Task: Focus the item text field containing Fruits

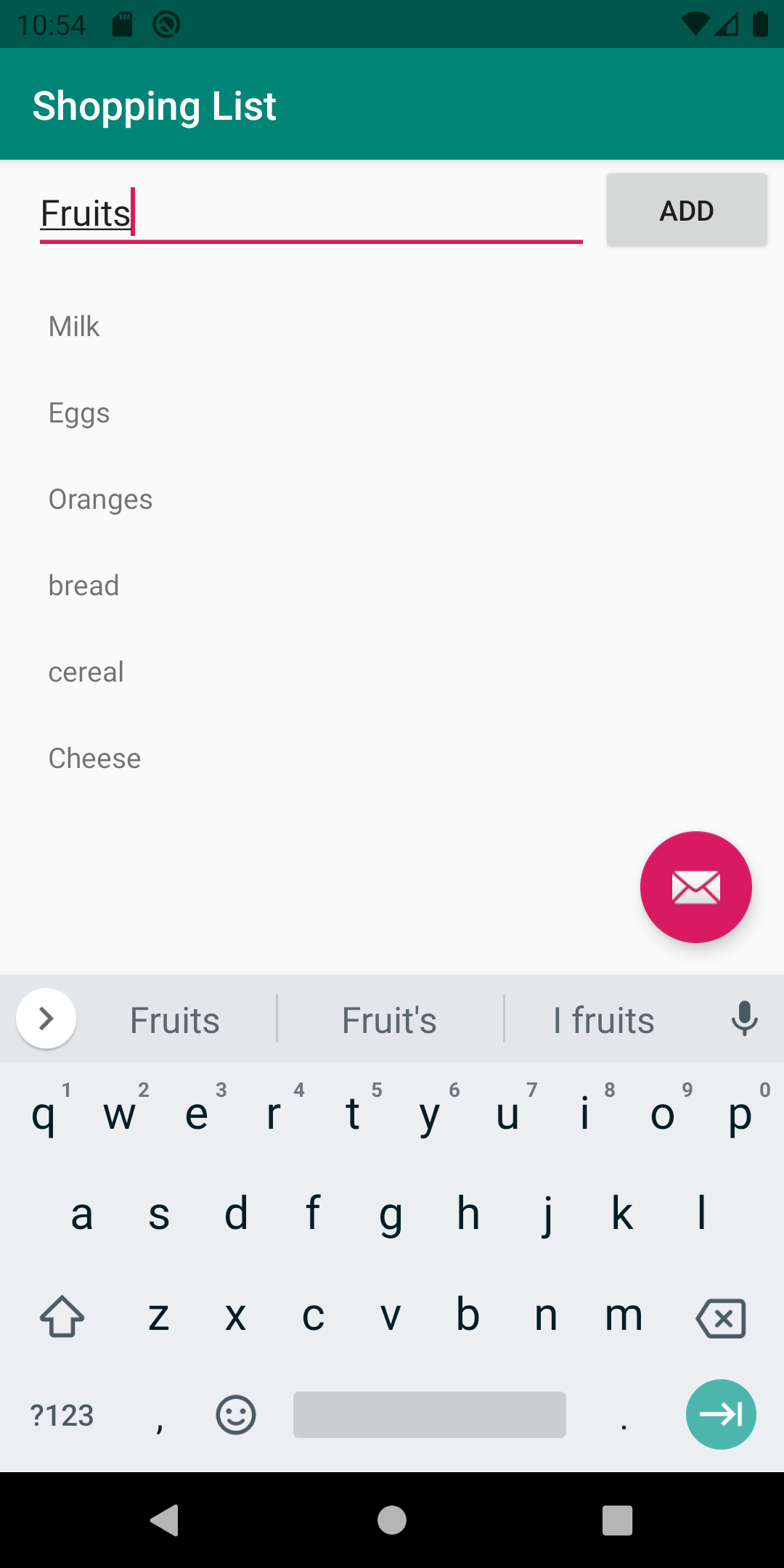Action: click(311, 213)
